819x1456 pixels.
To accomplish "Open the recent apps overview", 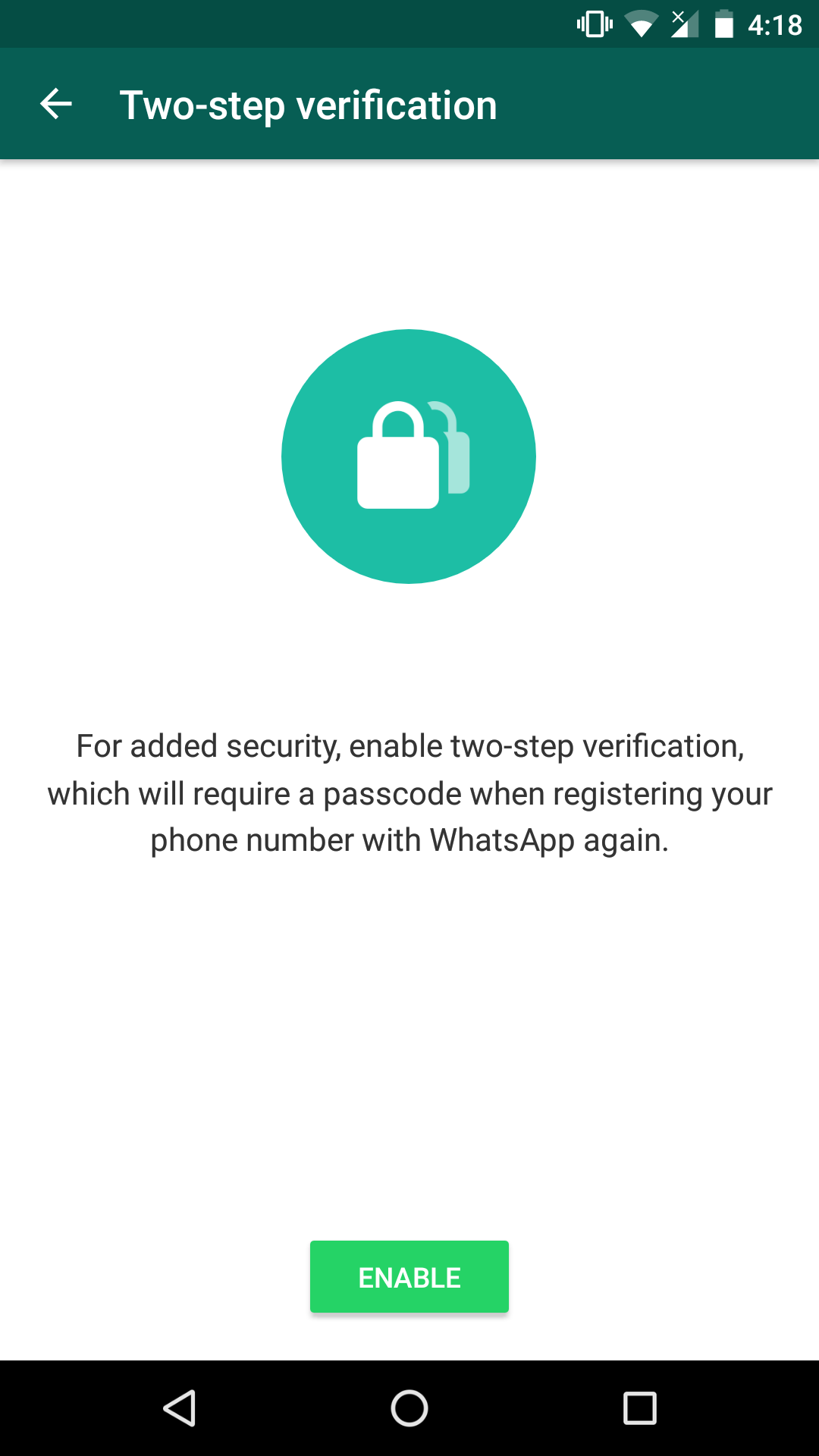I will (x=639, y=1409).
